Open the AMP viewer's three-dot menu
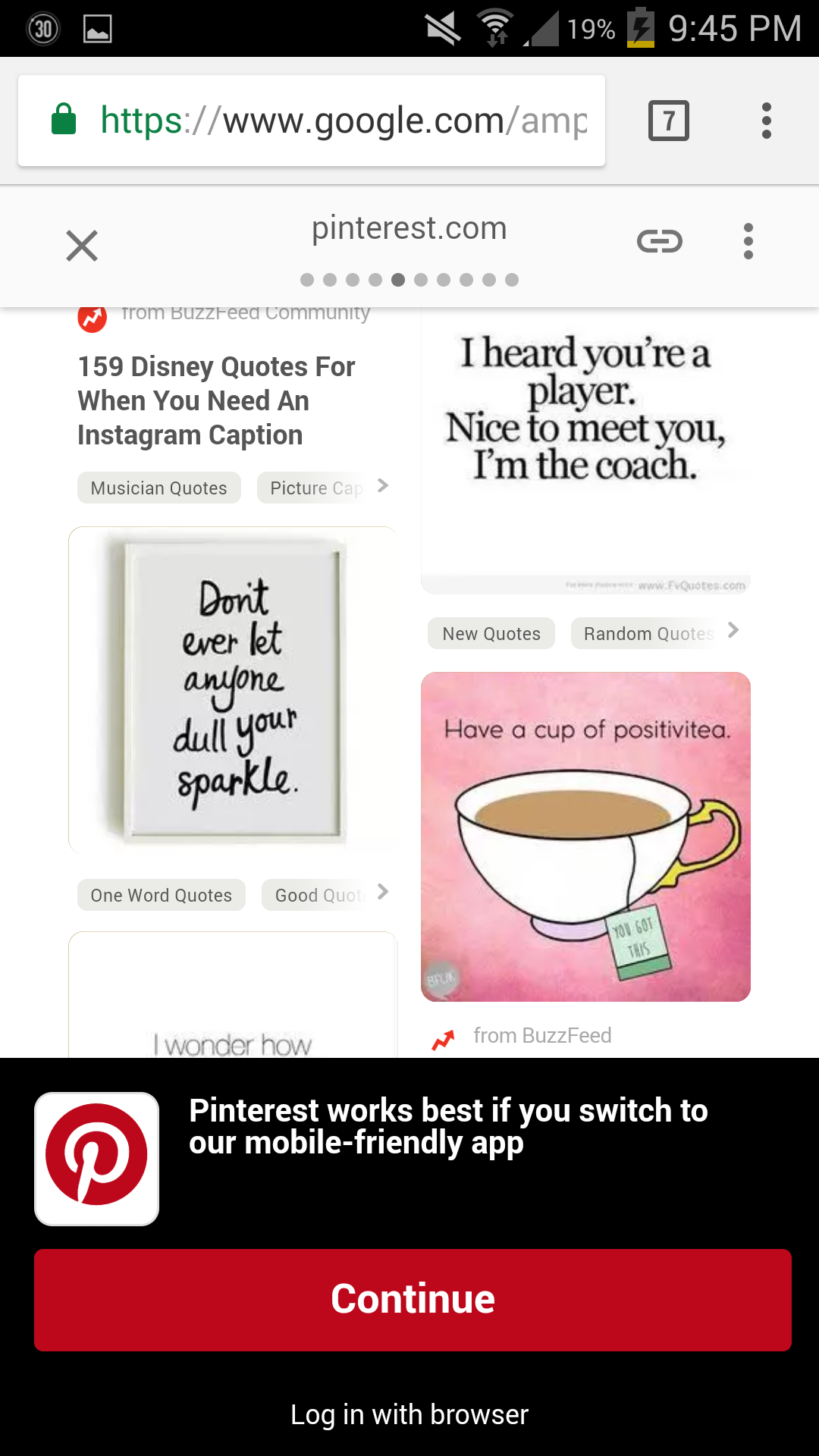 pyautogui.click(x=748, y=241)
